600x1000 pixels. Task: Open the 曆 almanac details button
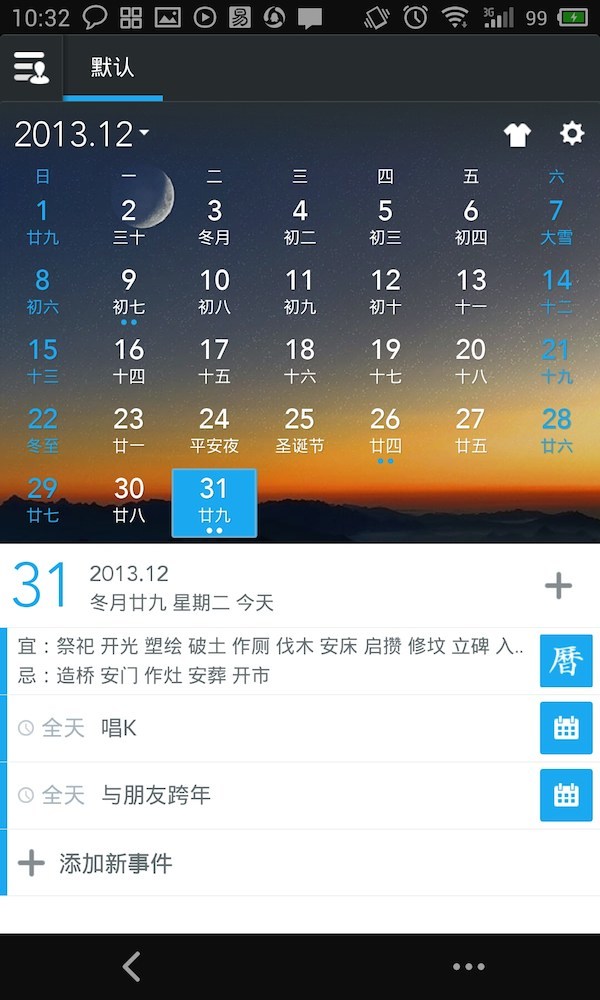(x=566, y=661)
